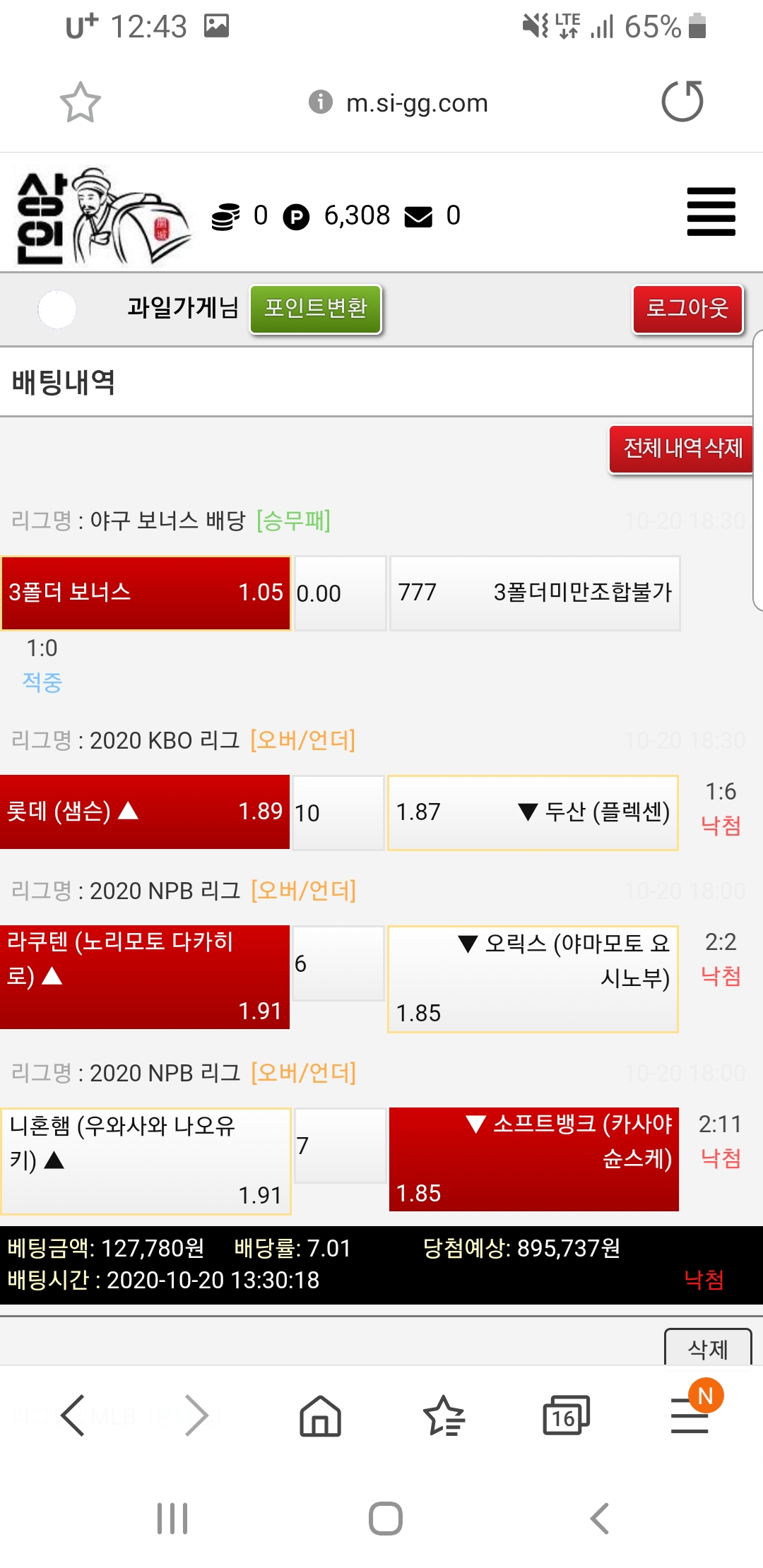This screenshot has width=763, height=1568.
Task: Open system recent apps
Action: (x=172, y=1518)
